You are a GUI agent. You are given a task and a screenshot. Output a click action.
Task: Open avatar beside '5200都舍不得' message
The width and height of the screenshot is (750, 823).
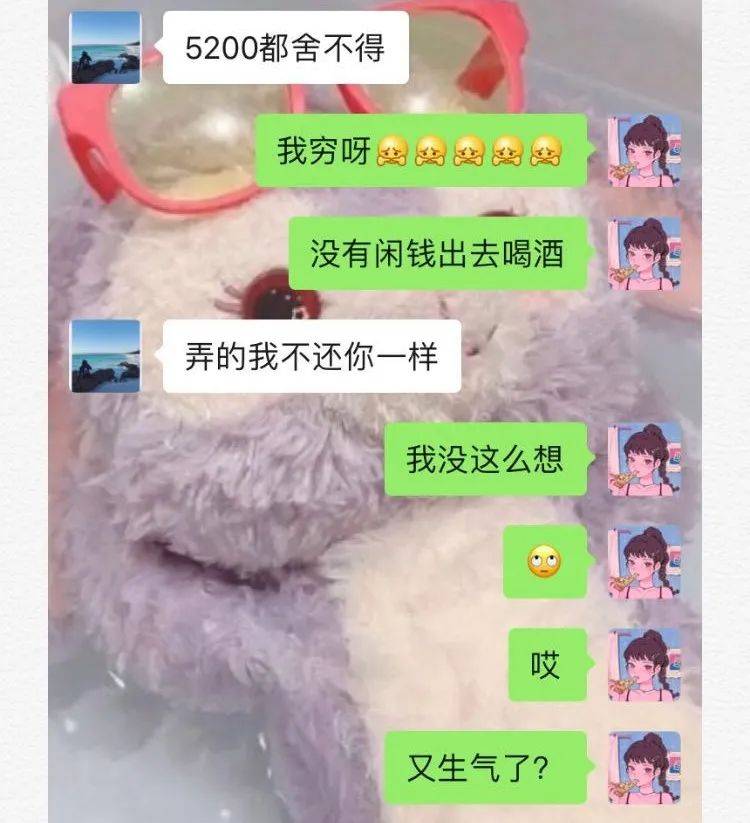[x=105, y=48]
